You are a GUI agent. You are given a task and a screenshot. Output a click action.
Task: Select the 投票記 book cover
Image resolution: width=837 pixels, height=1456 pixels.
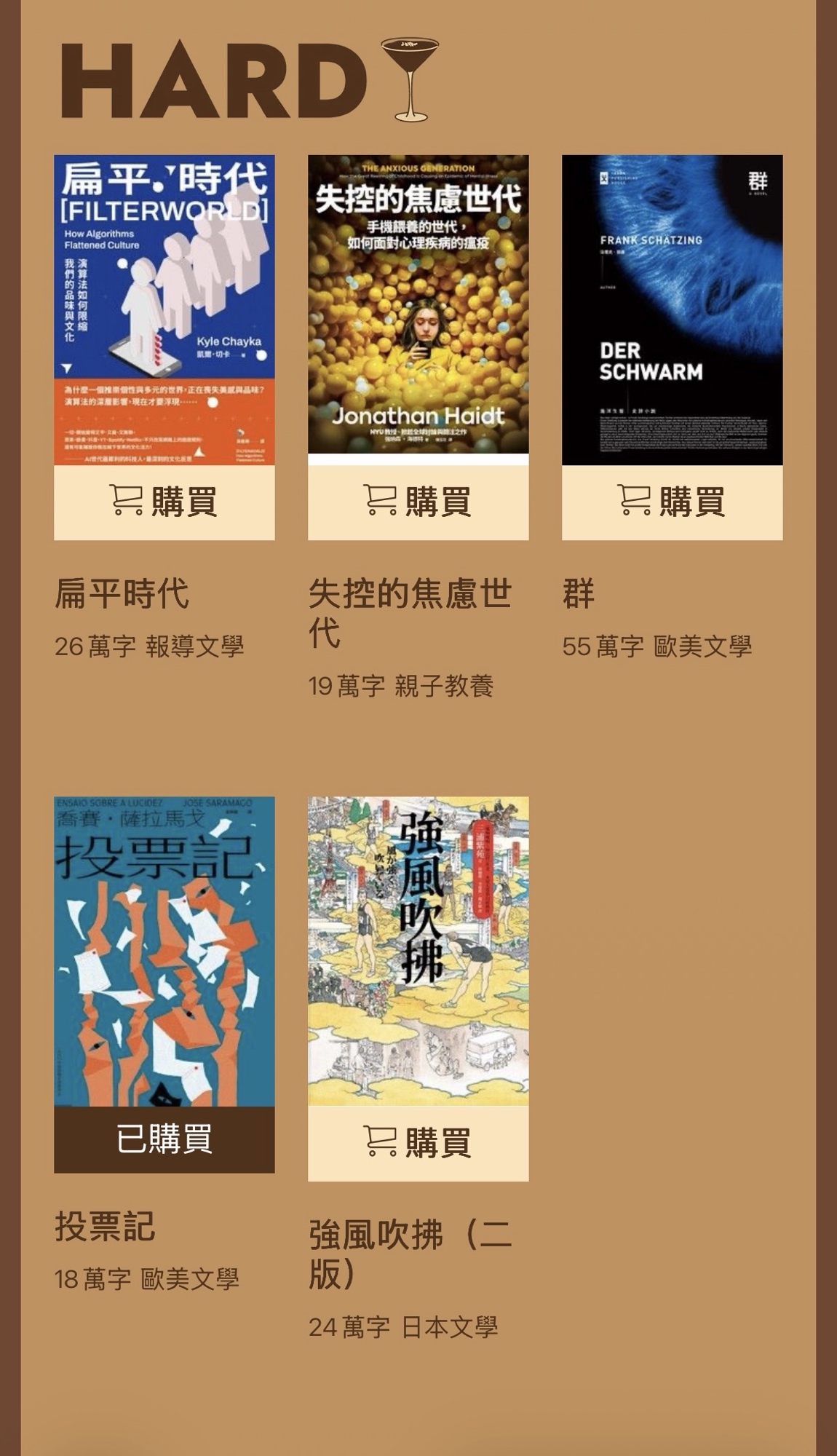coord(164,951)
